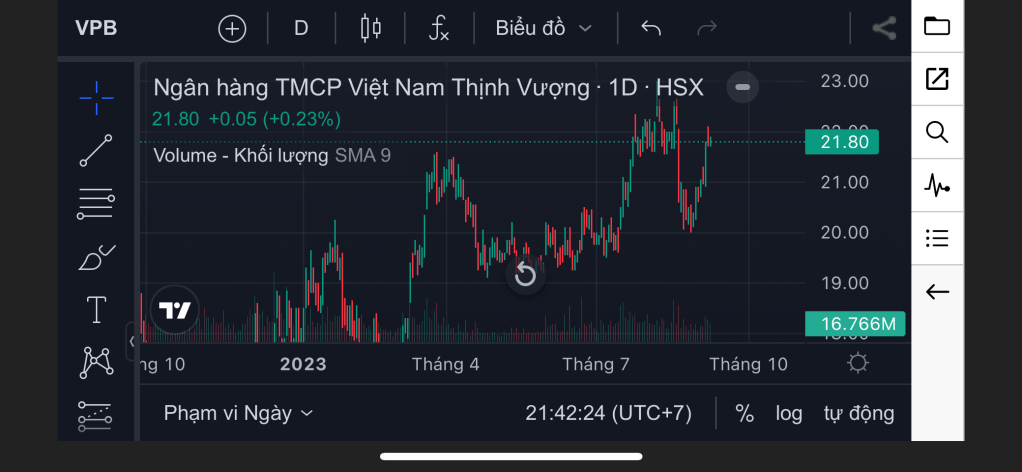Change the D timeframe interval
The height and width of the screenshot is (472, 1022).
[301, 28]
